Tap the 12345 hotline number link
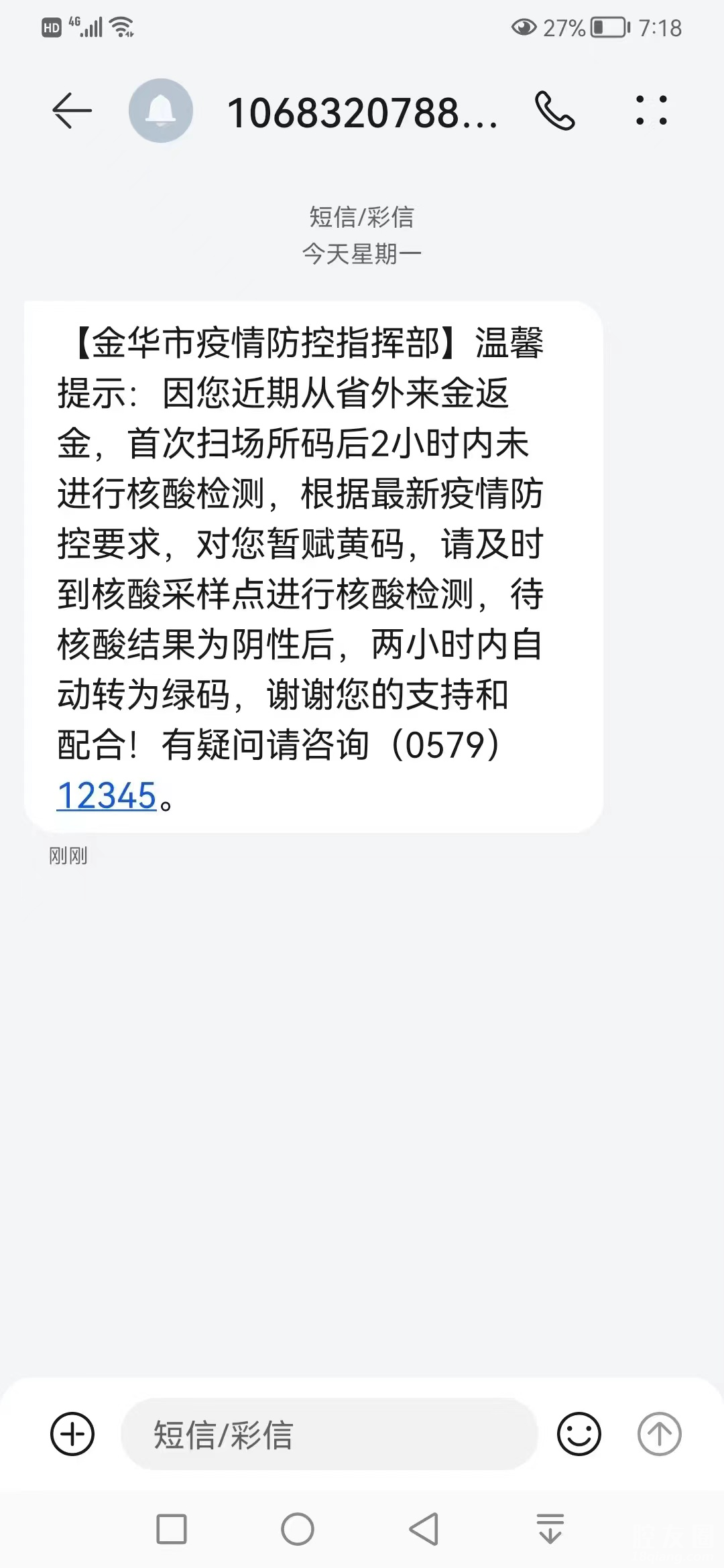Screen dimensions: 724x1568 (107, 796)
